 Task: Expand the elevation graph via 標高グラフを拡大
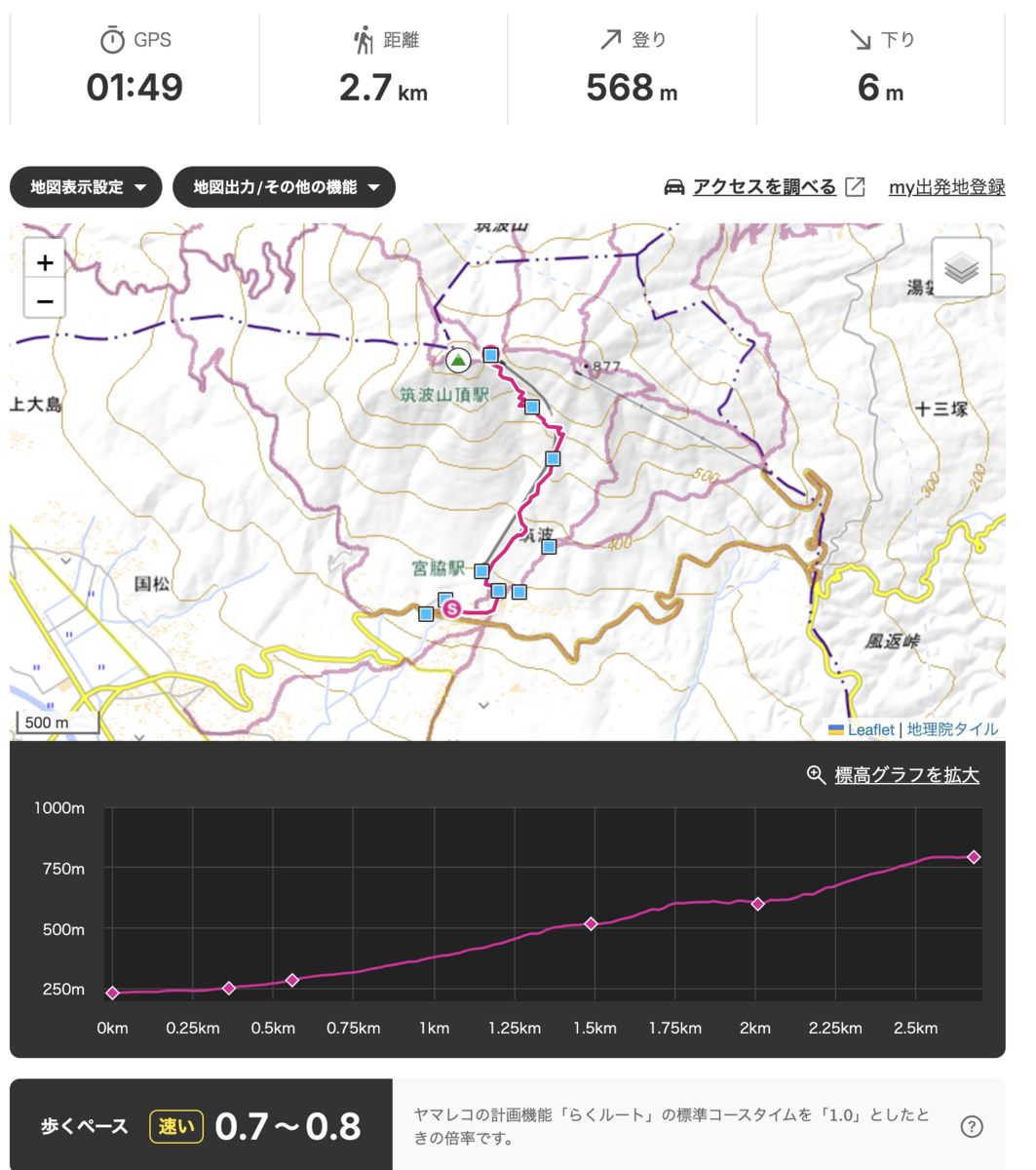click(906, 775)
